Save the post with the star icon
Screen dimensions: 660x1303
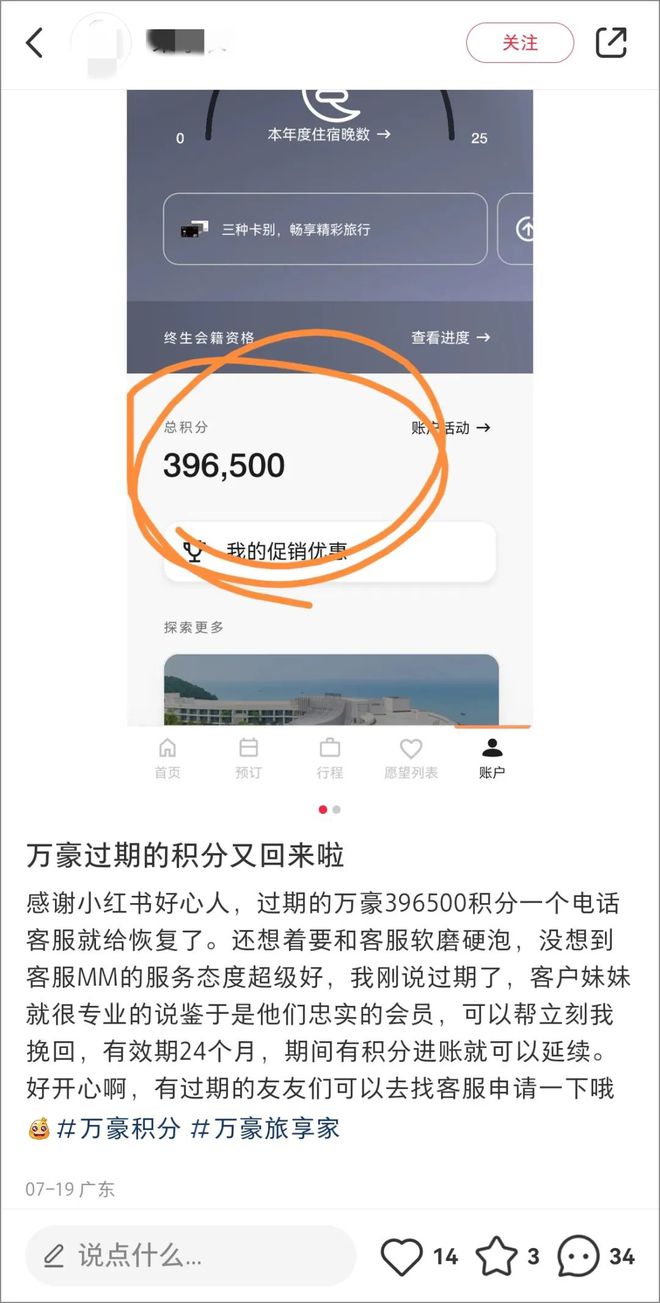click(x=496, y=1256)
